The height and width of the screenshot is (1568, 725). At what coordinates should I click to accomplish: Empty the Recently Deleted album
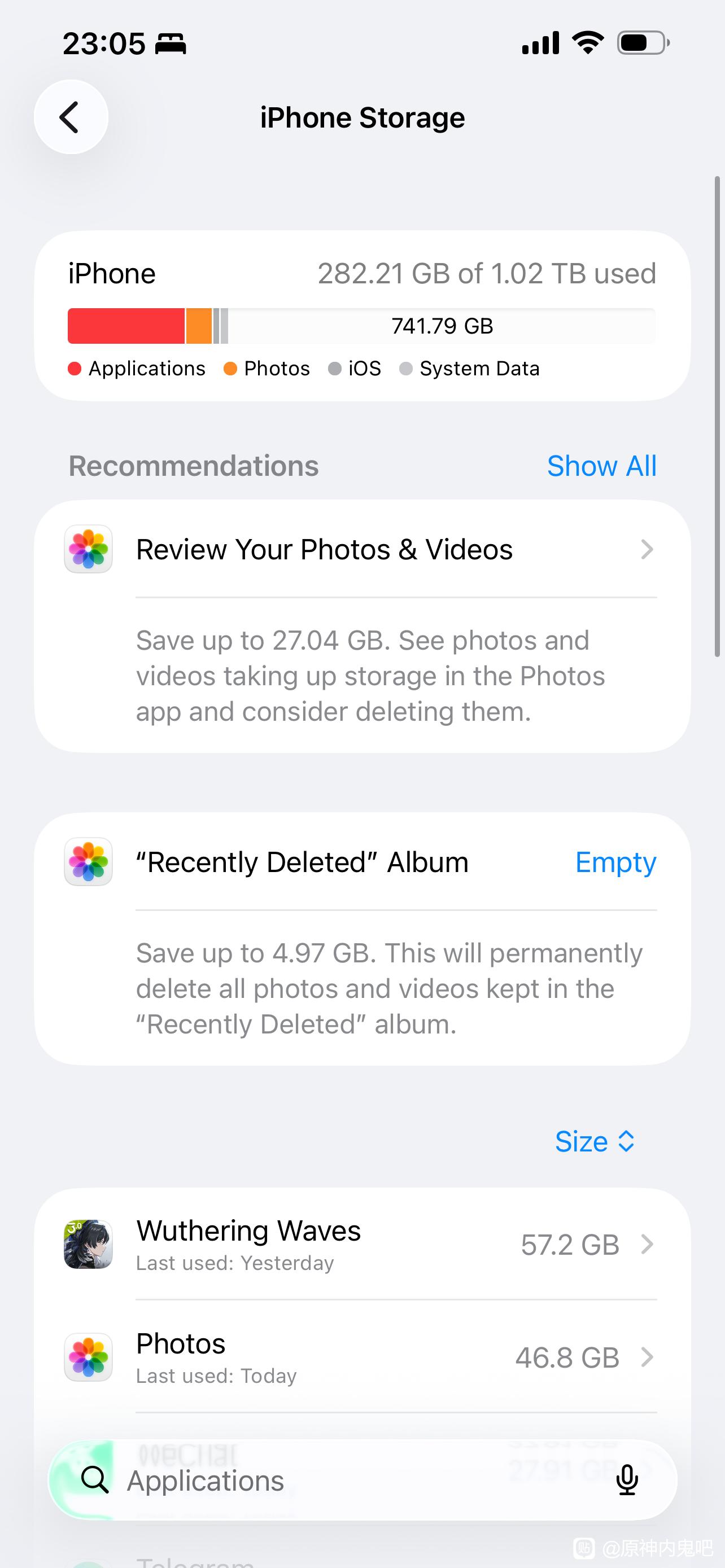coord(615,862)
